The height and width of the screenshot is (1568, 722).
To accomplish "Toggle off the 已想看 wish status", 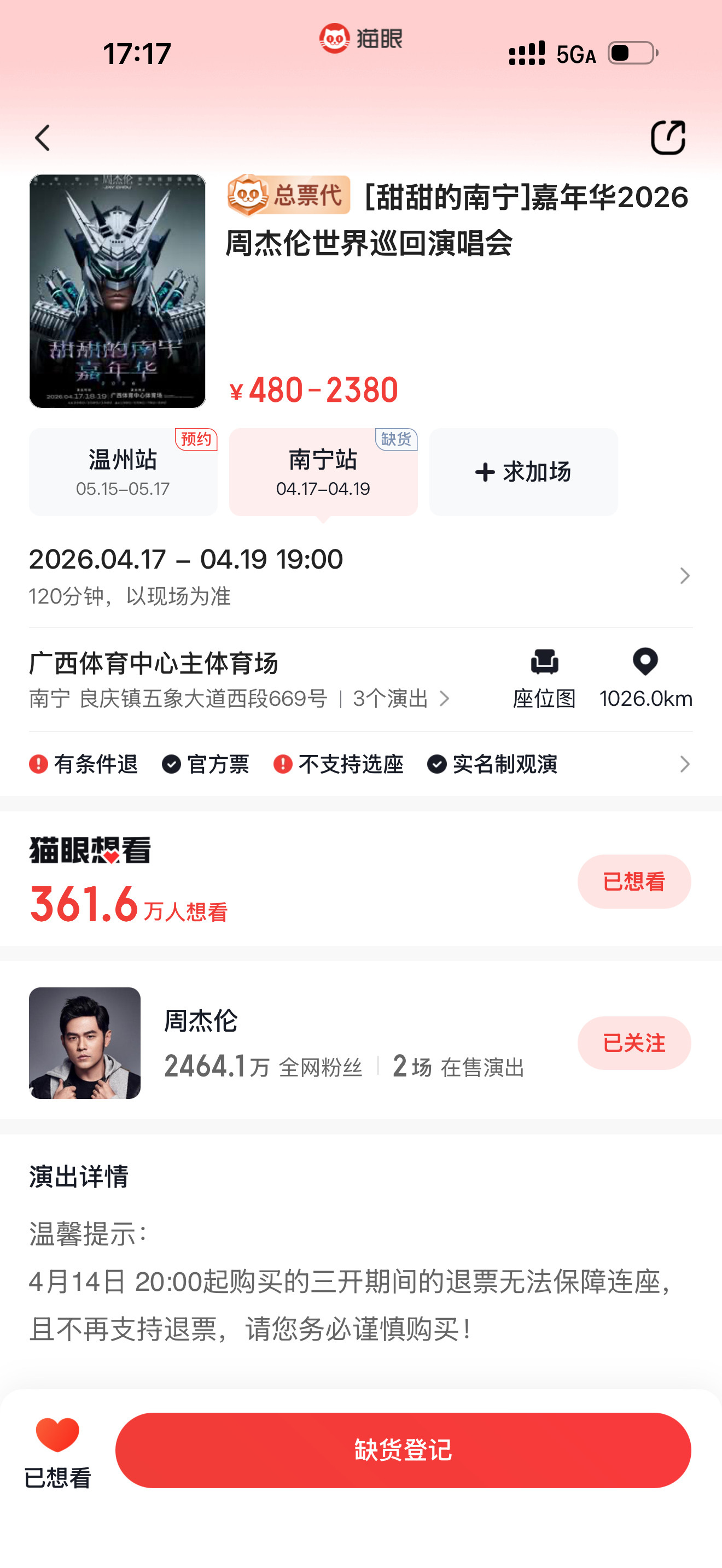I will (634, 881).
